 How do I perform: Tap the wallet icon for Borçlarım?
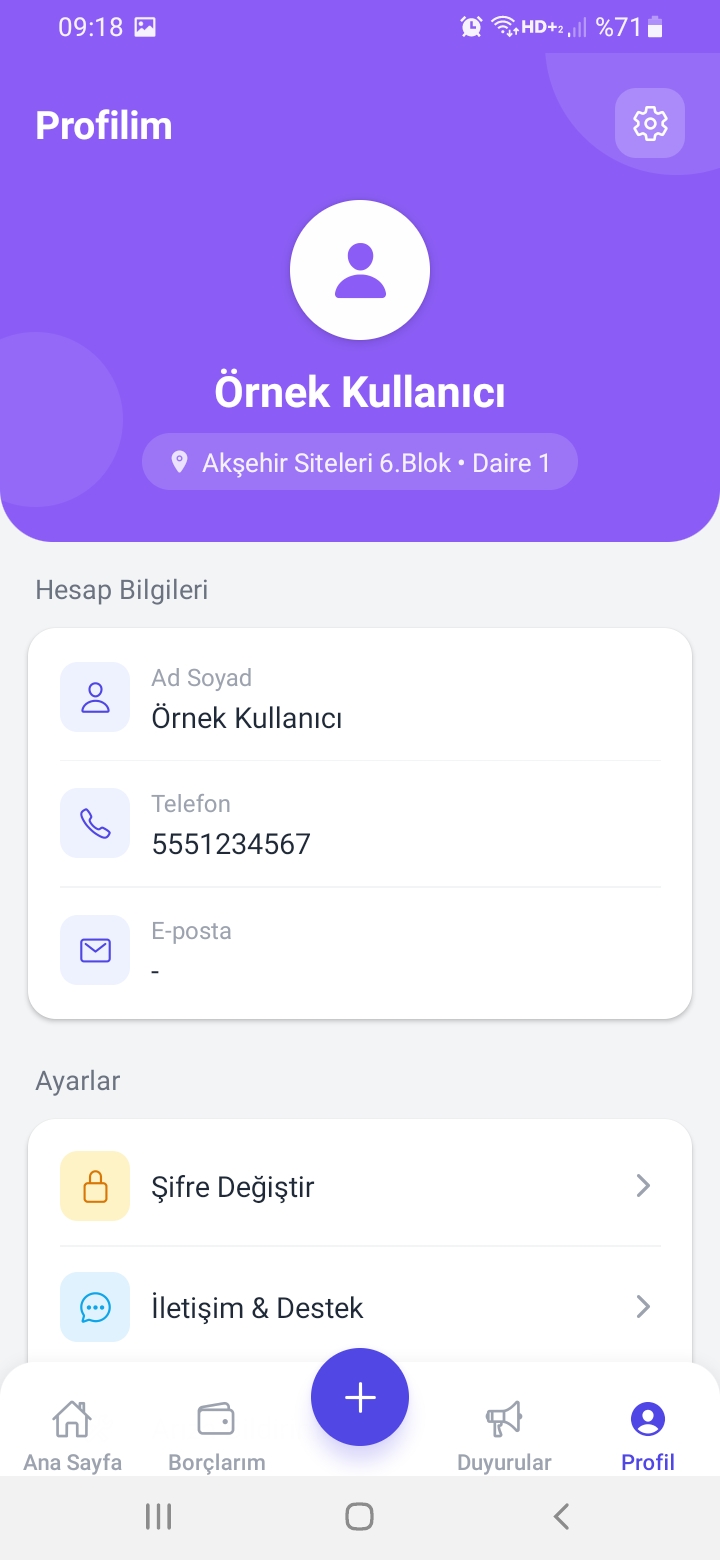click(215, 1417)
